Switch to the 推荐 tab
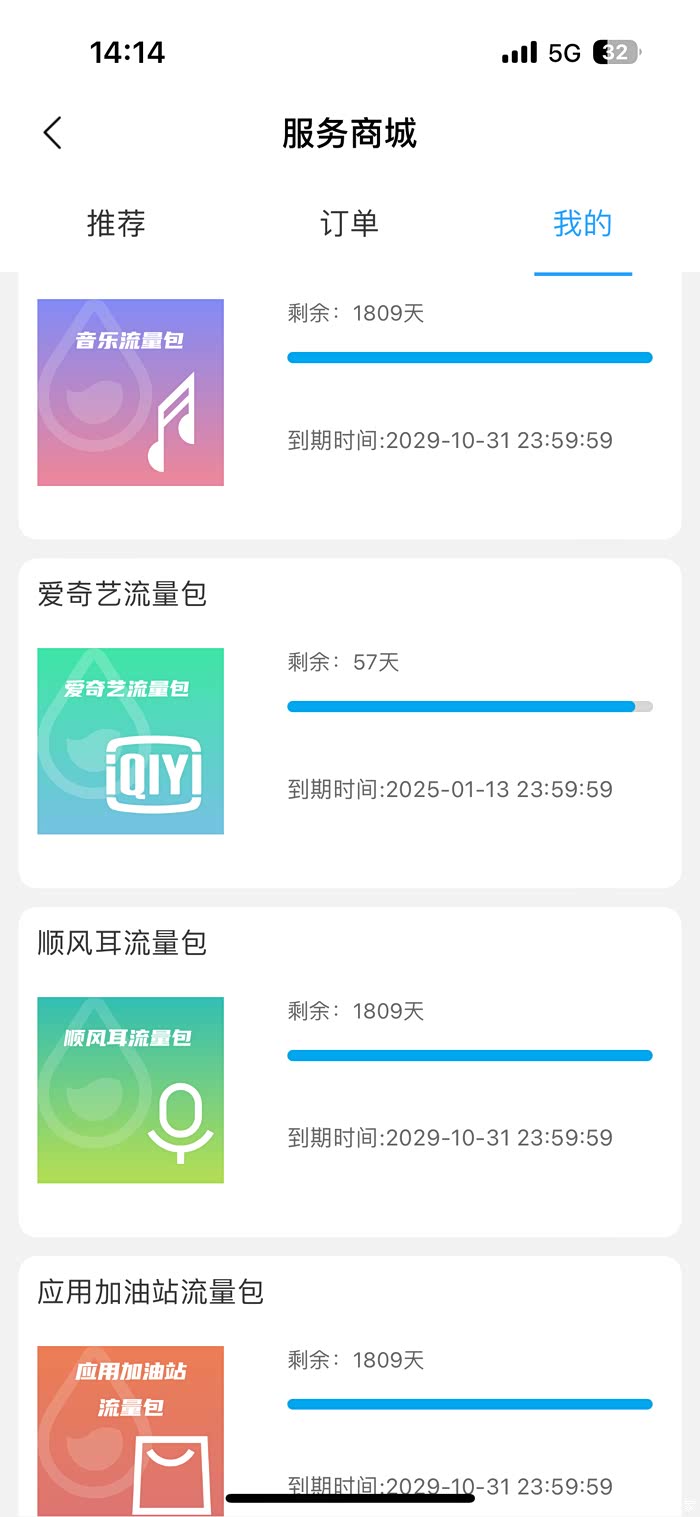 pos(116,223)
